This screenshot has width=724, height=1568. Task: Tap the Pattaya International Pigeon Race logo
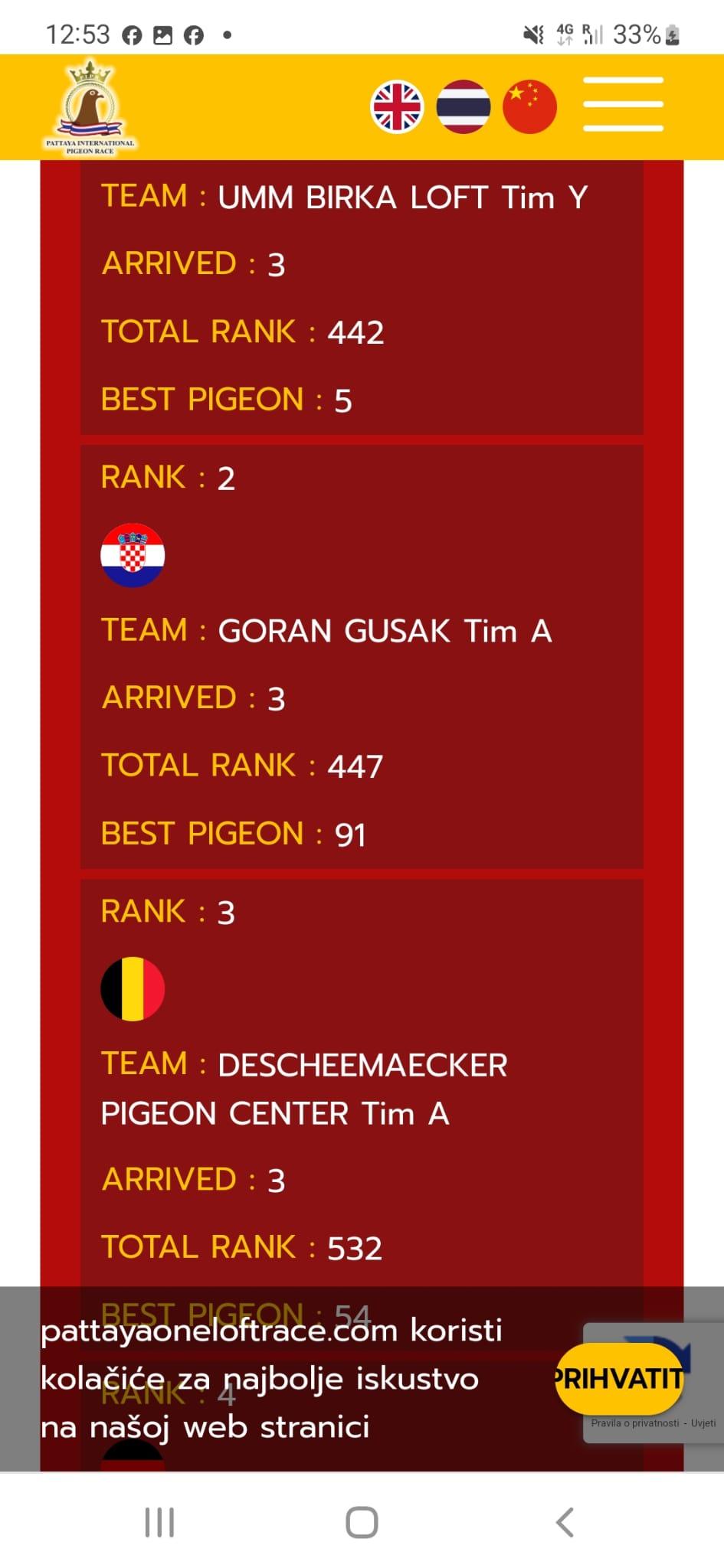click(x=90, y=108)
